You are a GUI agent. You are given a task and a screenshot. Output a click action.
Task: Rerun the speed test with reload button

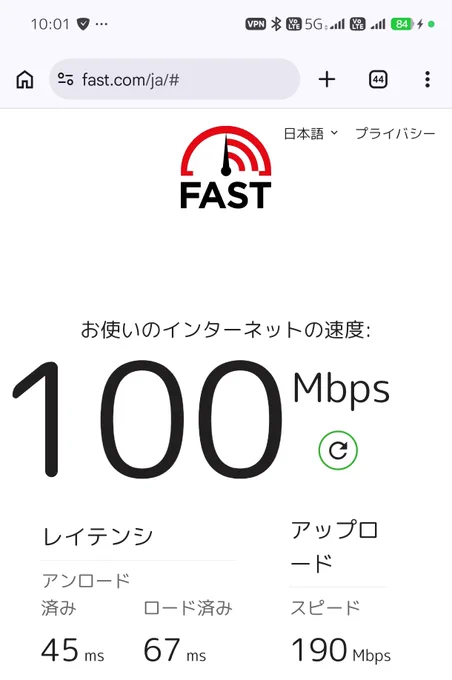338,450
